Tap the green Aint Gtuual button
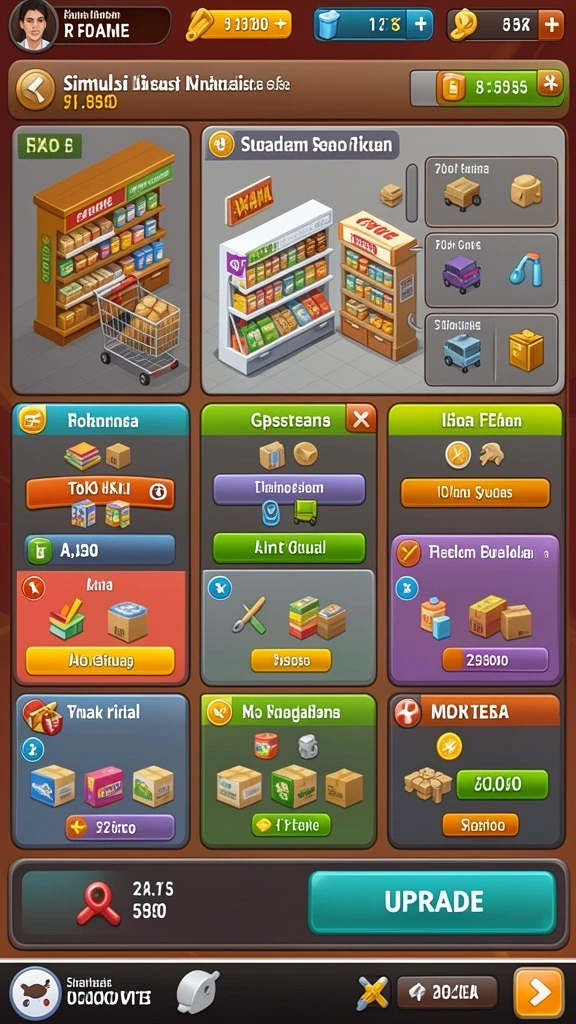Screen dimensions: 576x1024 [x=289, y=547]
